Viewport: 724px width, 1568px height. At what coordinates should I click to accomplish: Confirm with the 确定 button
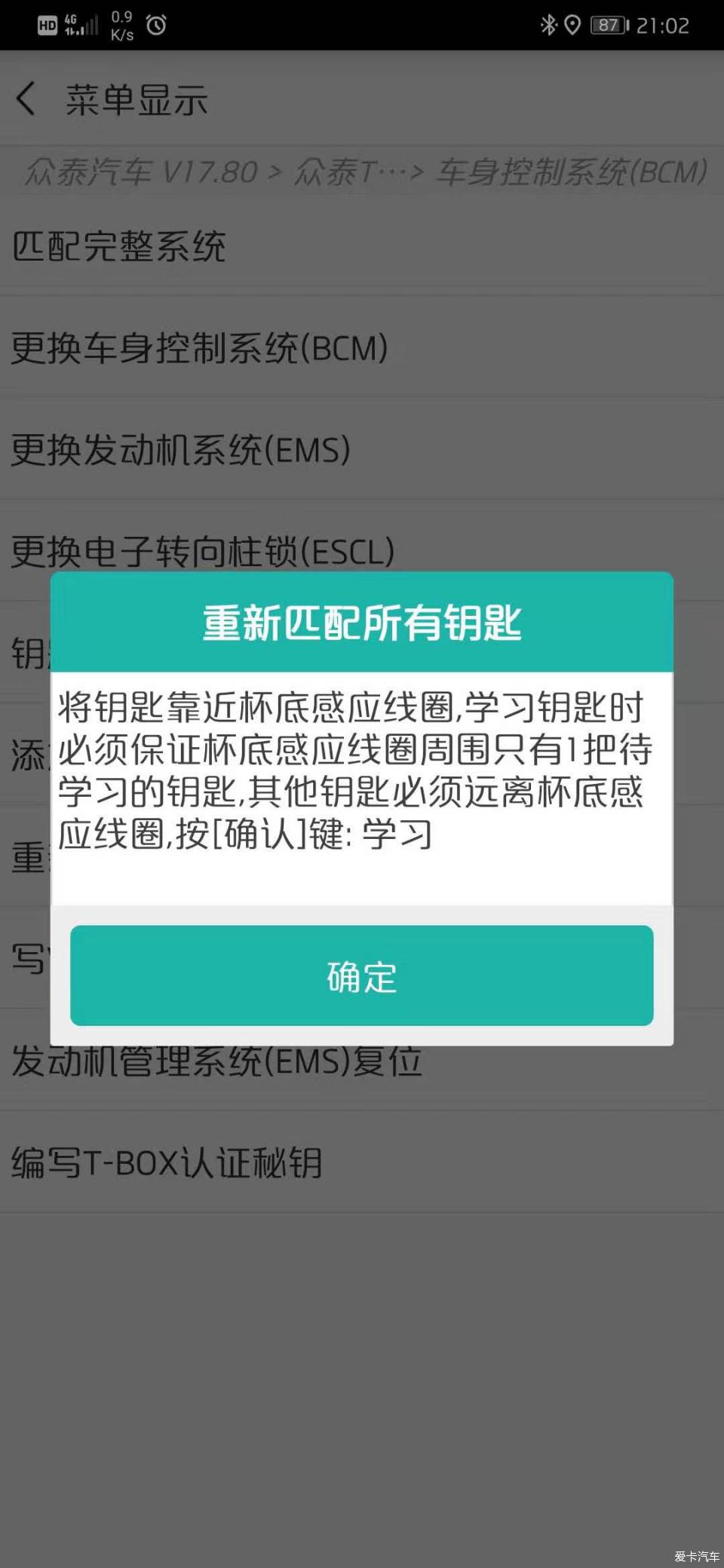click(x=361, y=975)
